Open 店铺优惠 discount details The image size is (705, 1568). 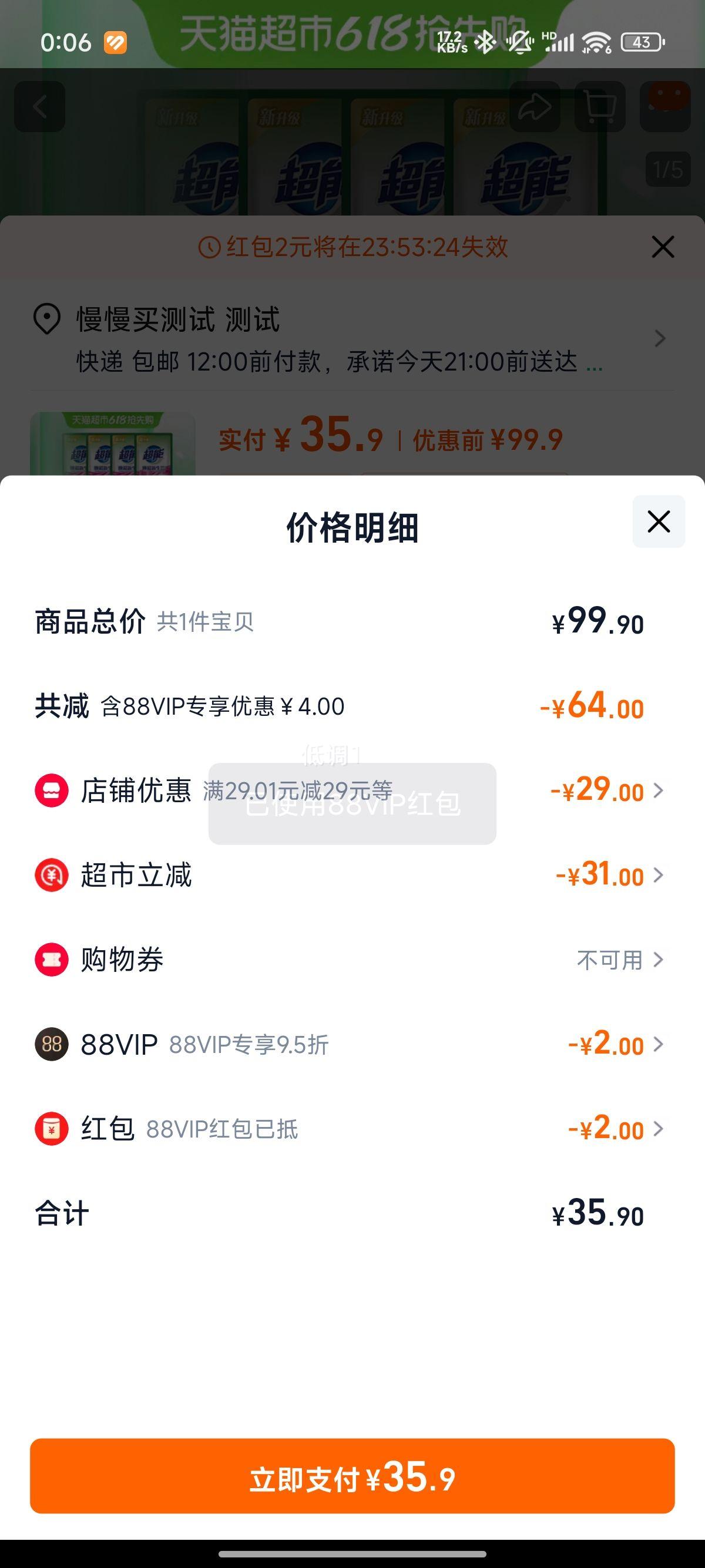[x=352, y=790]
